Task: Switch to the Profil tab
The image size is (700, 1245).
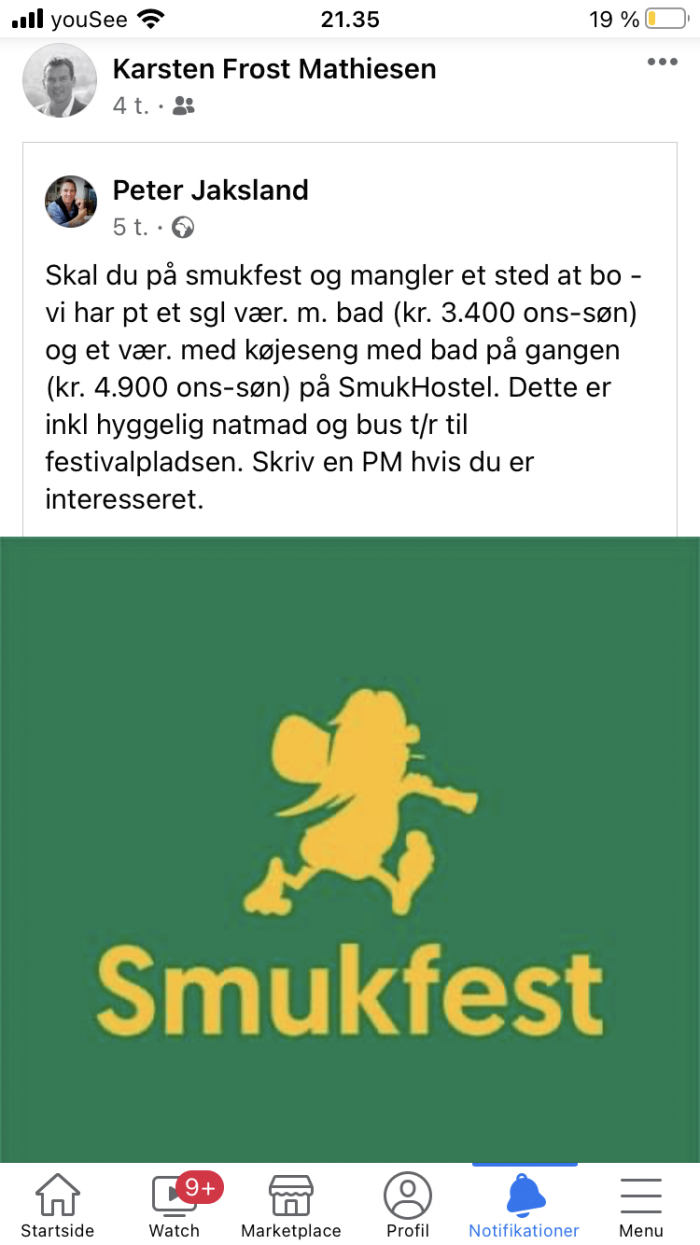Action: (x=408, y=1204)
